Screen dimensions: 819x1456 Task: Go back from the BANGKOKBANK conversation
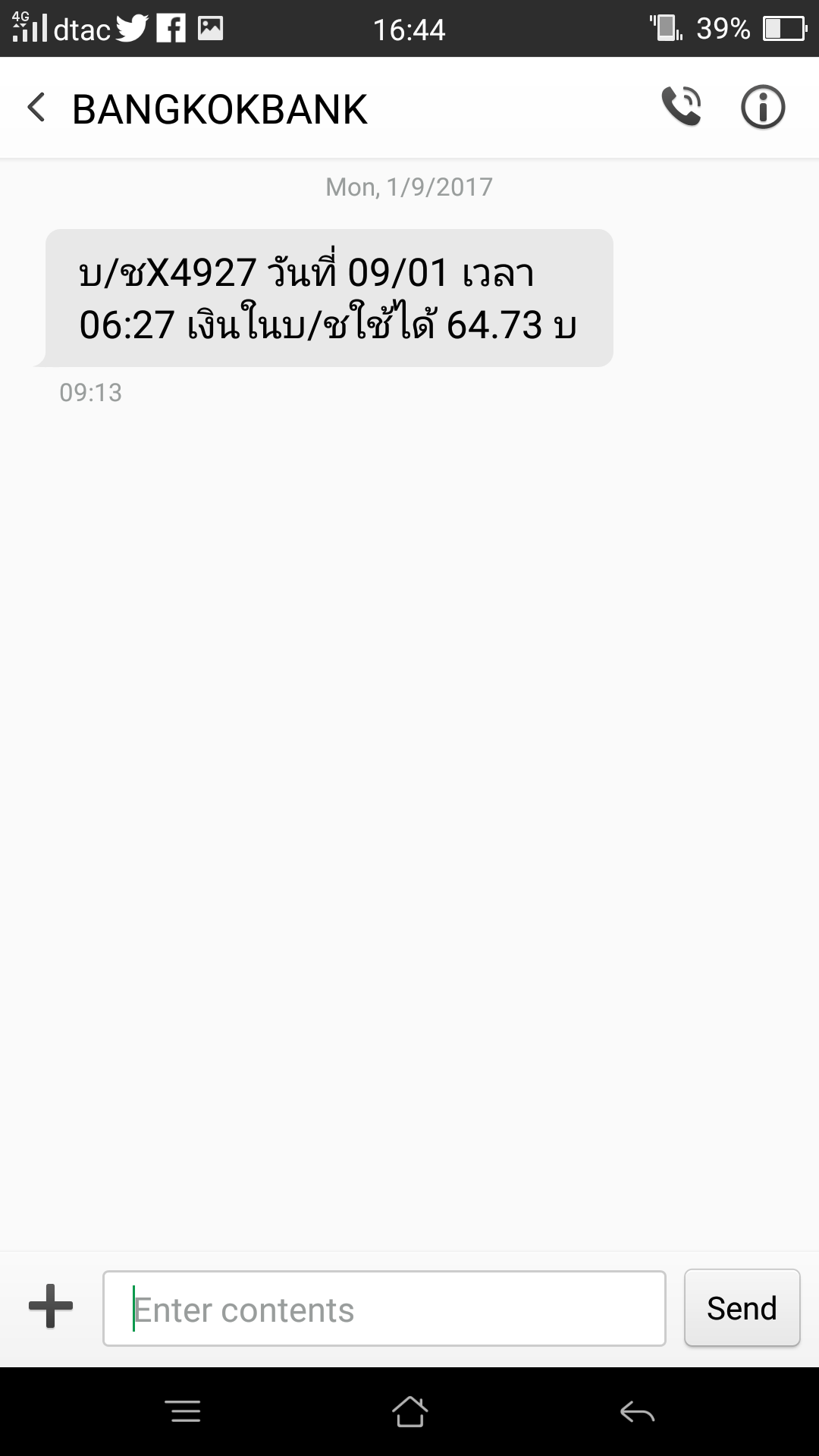36,108
